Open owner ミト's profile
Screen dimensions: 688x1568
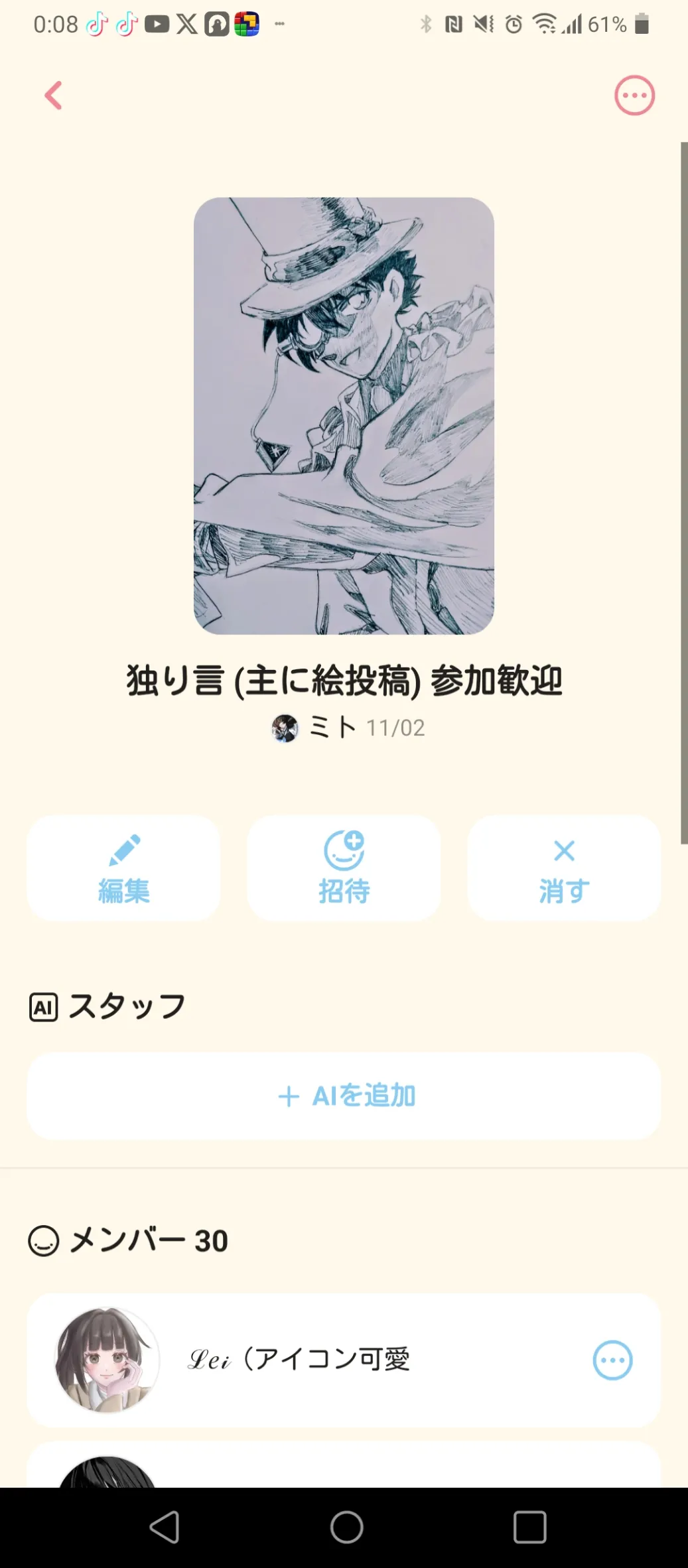click(332, 728)
